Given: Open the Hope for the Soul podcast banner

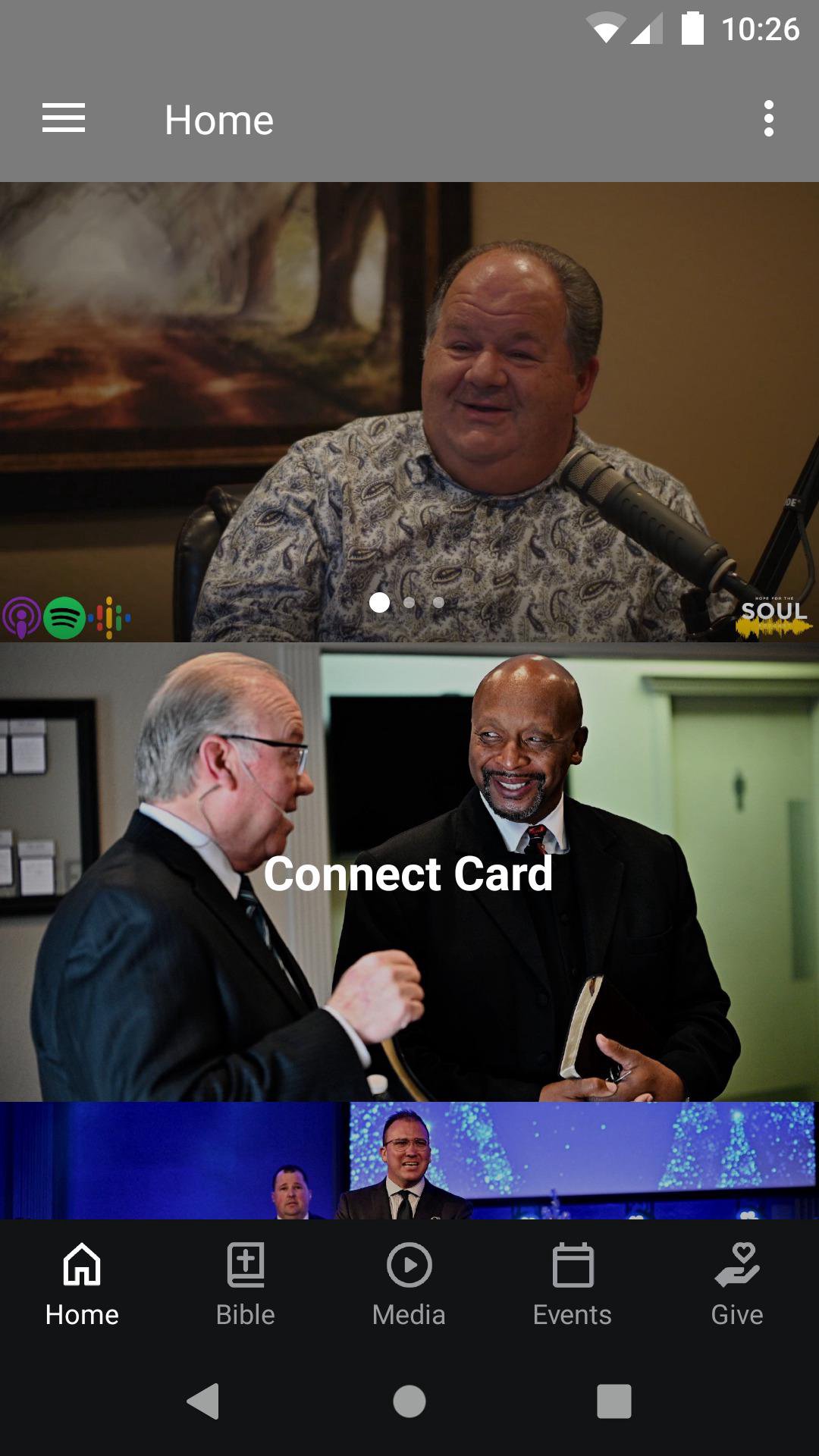Looking at the screenshot, I should point(409,411).
